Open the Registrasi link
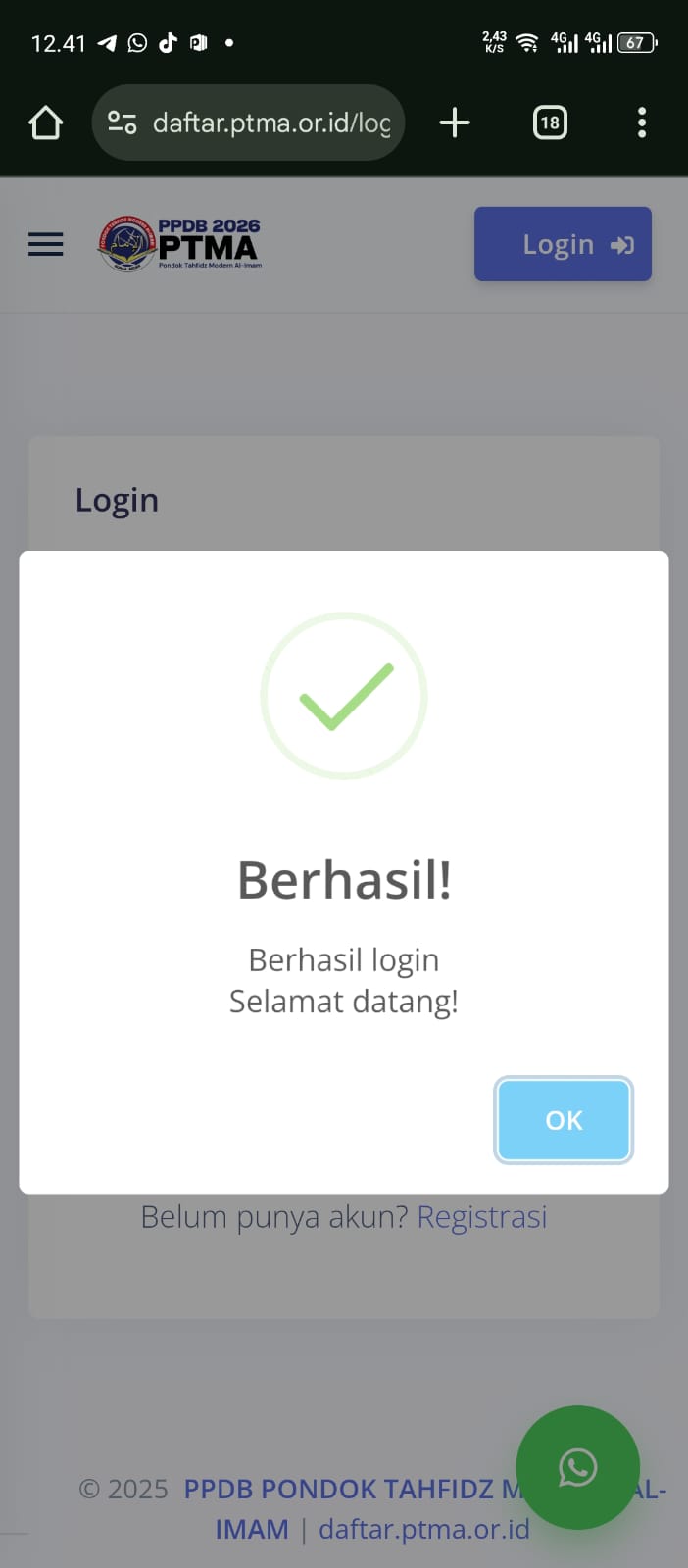Screen dimensions: 688x1568 (481, 1217)
